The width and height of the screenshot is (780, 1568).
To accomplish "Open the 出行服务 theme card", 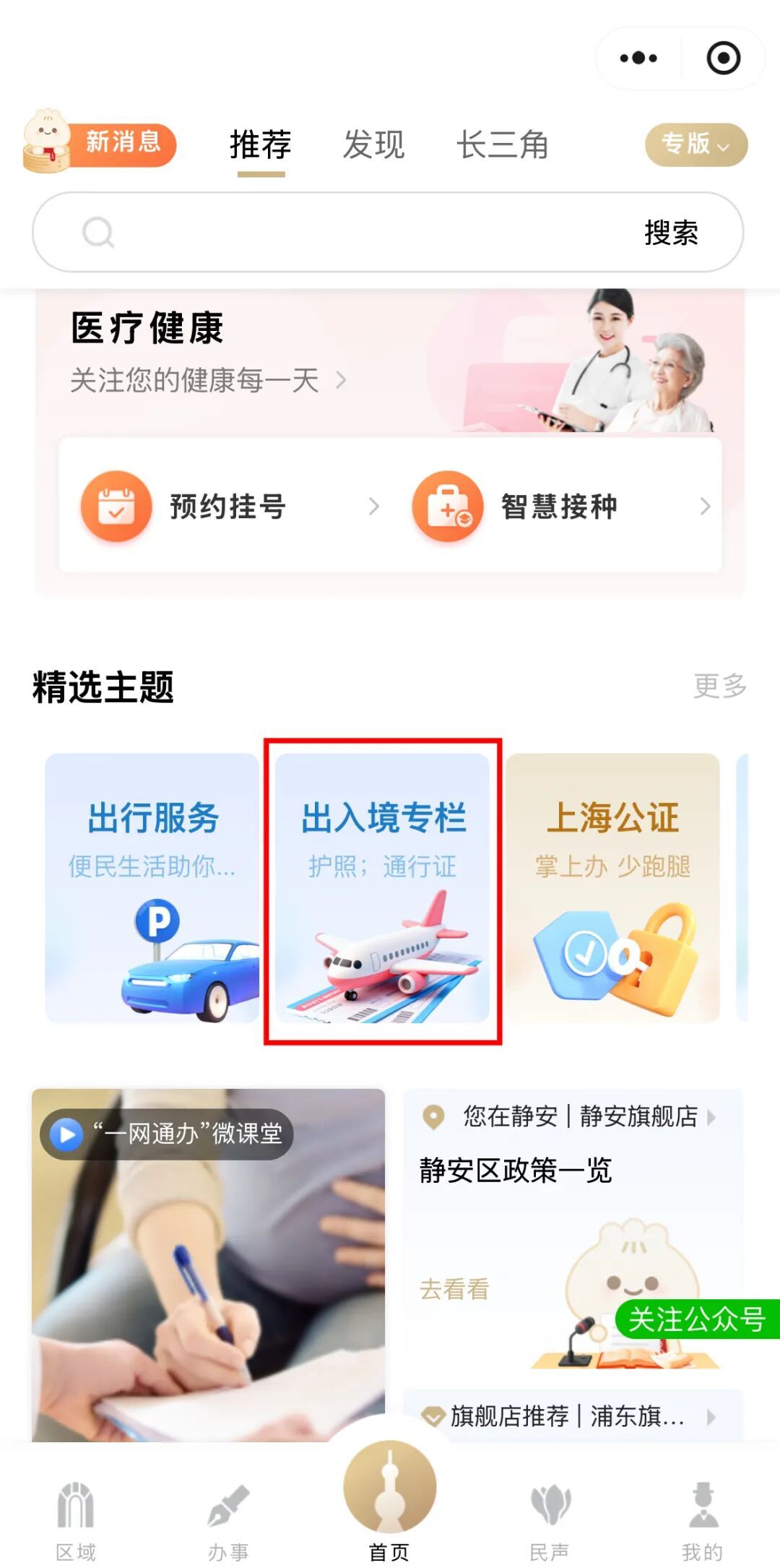I will [x=152, y=887].
